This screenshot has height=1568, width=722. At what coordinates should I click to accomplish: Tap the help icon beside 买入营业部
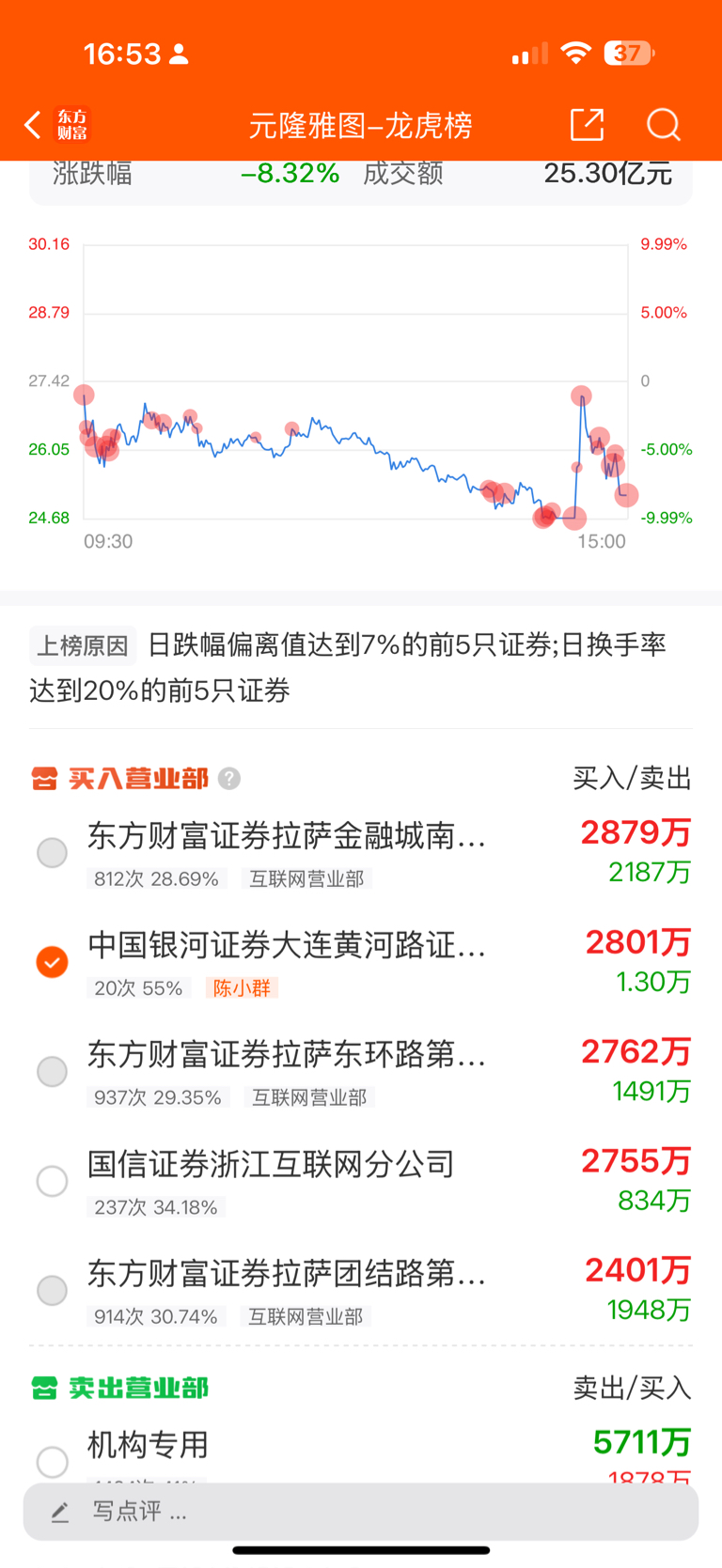click(x=229, y=779)
